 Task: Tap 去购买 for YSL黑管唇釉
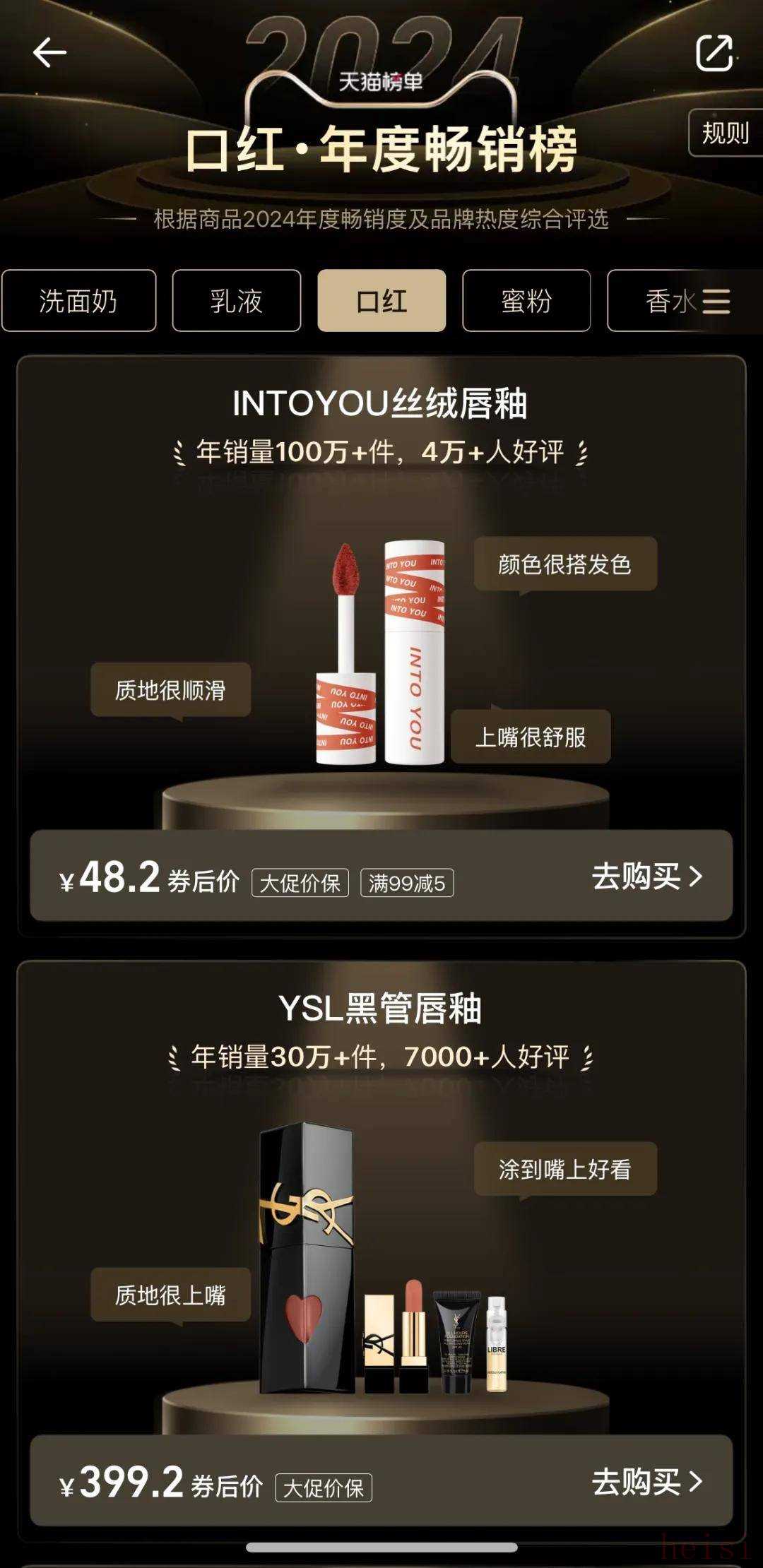[646, 1481]
